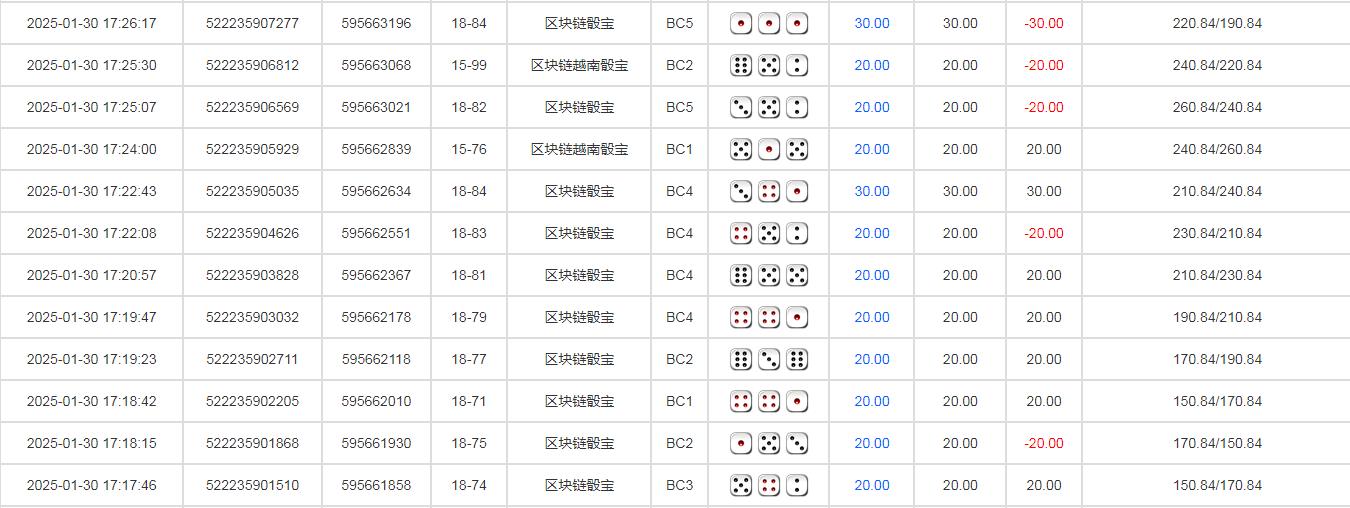Select the blue 20.00 amount for 17:22:08

click(871, 233)
